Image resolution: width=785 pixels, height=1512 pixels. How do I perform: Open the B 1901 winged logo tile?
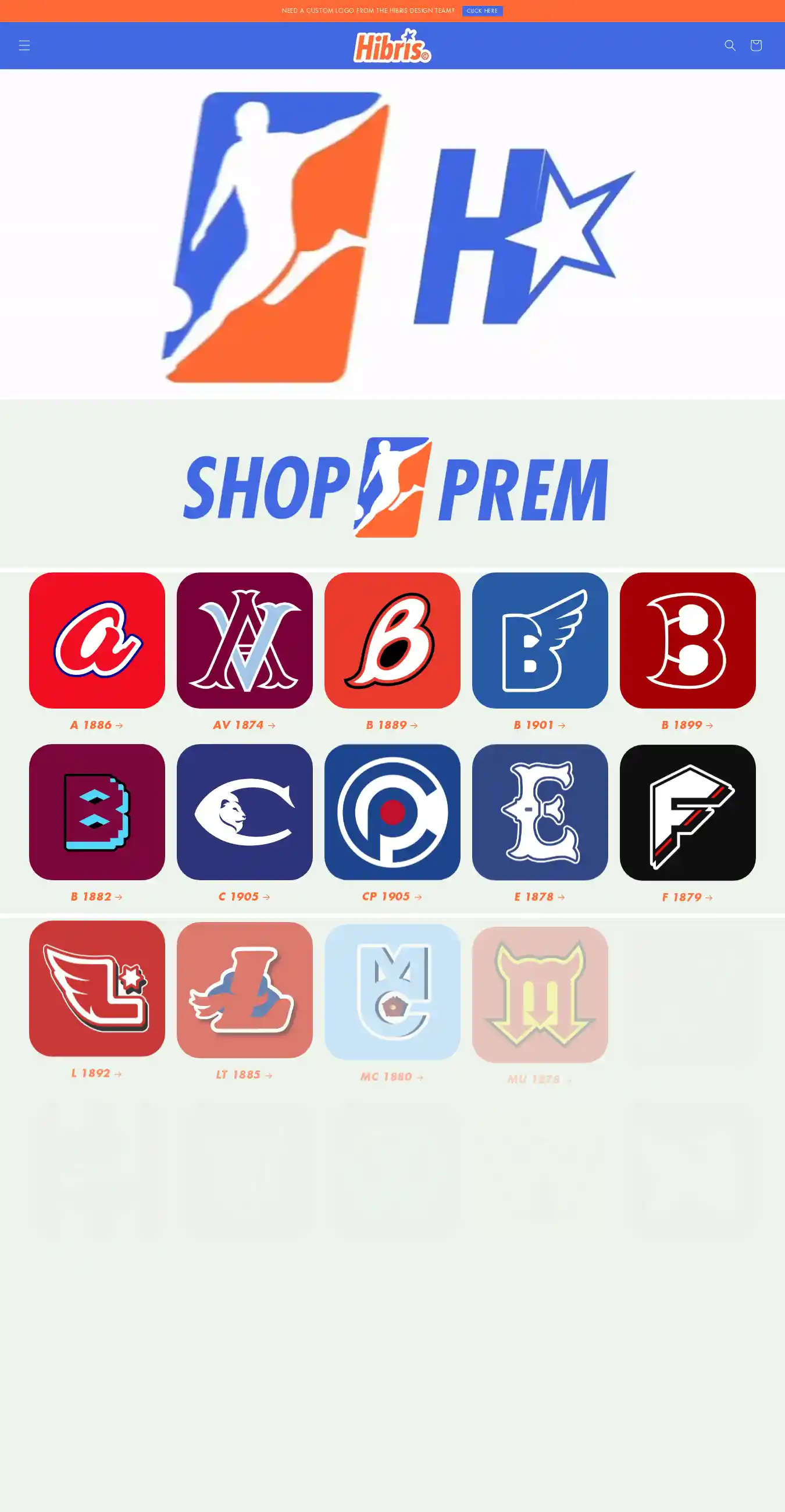coord(540,641)
